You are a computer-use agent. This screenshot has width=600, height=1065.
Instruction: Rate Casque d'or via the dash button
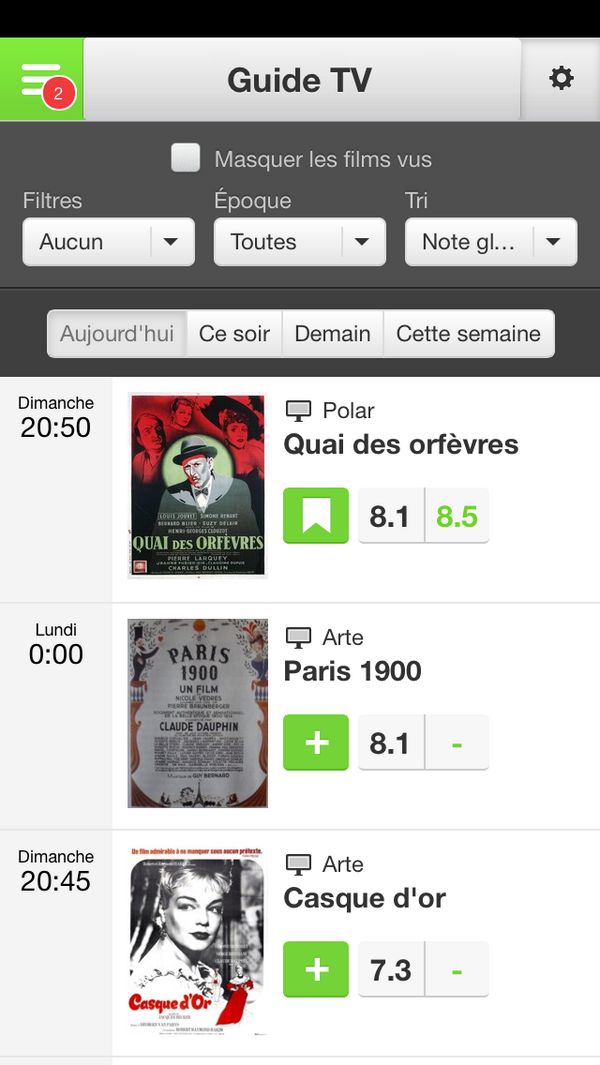[x=457, y=970]
